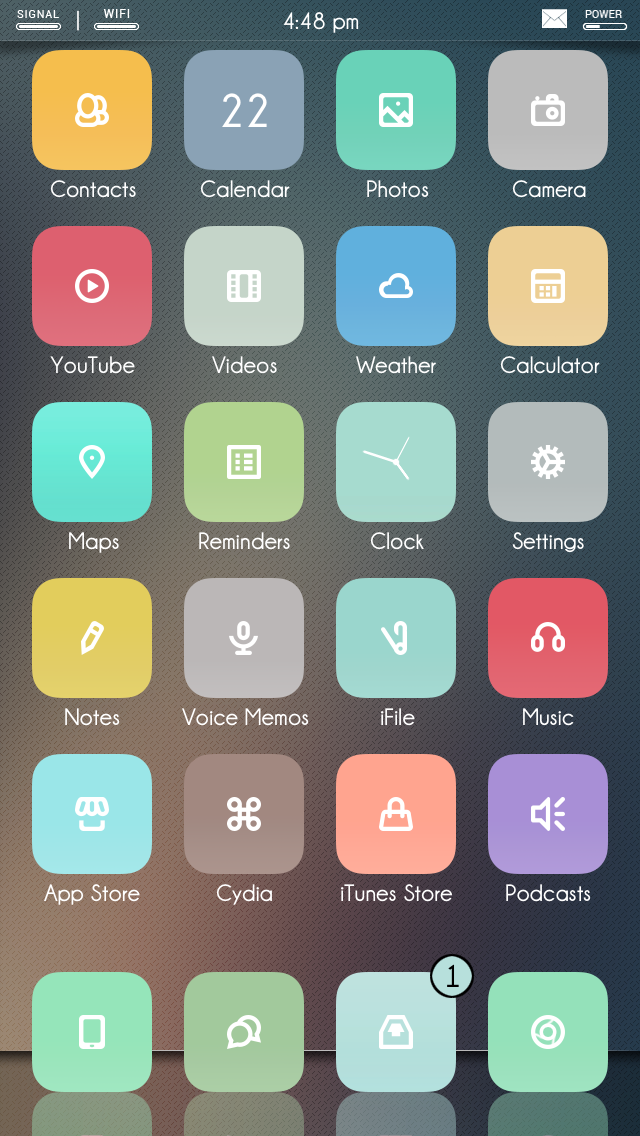Open iFile
640x1136 pixels.
396,638
